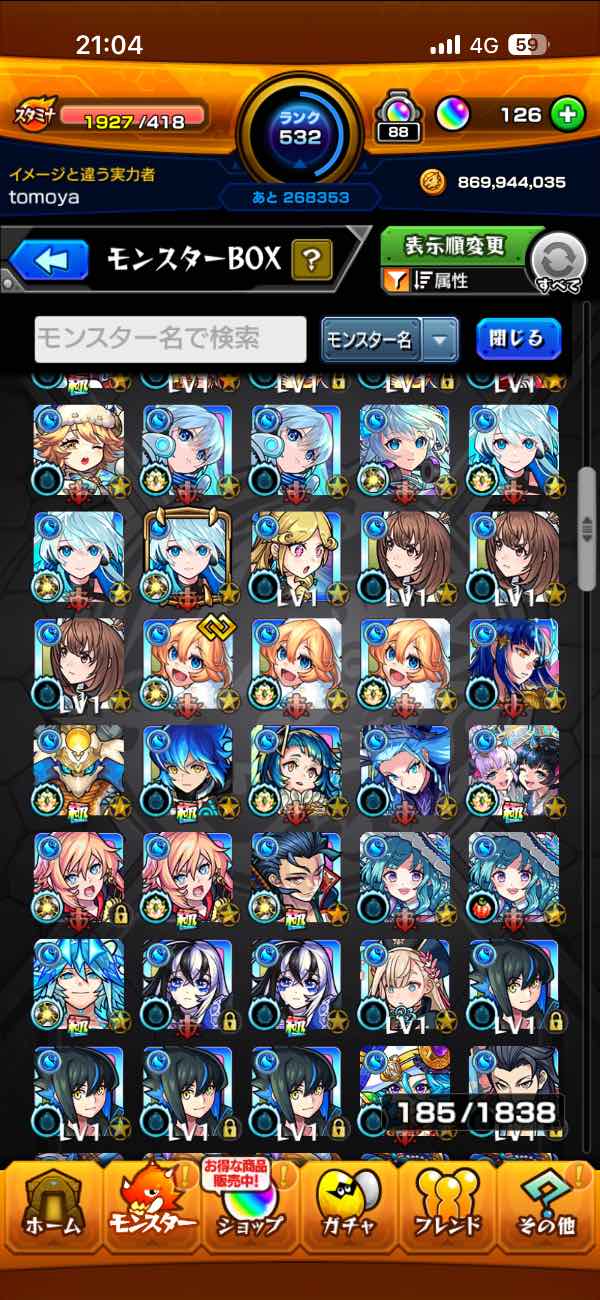
Task: Focus the モンスター名で検索 search field
Action: (x=170, y=340)
